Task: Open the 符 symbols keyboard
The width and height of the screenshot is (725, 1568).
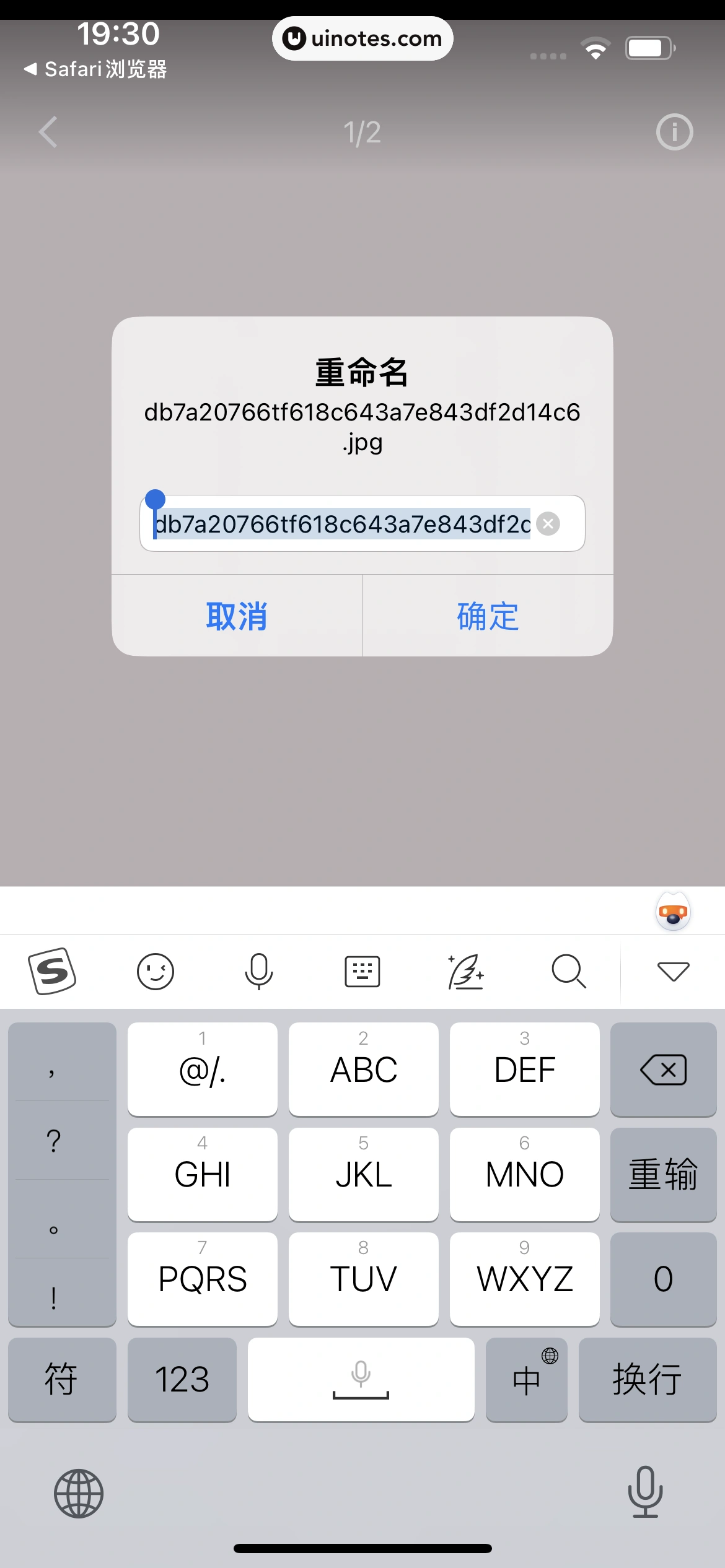Action: click(x=61, y=1379)
